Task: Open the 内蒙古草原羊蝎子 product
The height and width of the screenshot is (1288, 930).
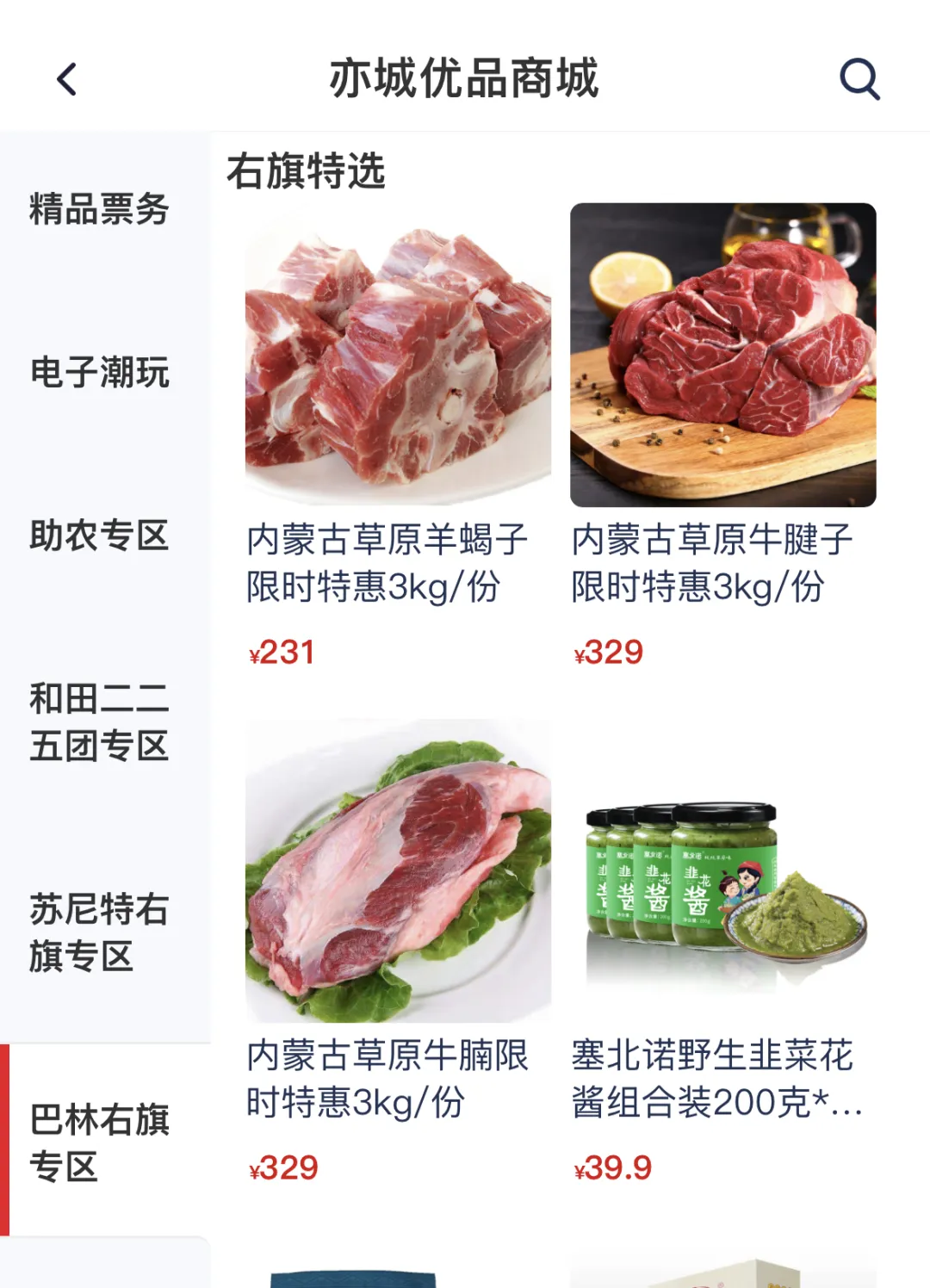Action: click(x=398, y=355)
